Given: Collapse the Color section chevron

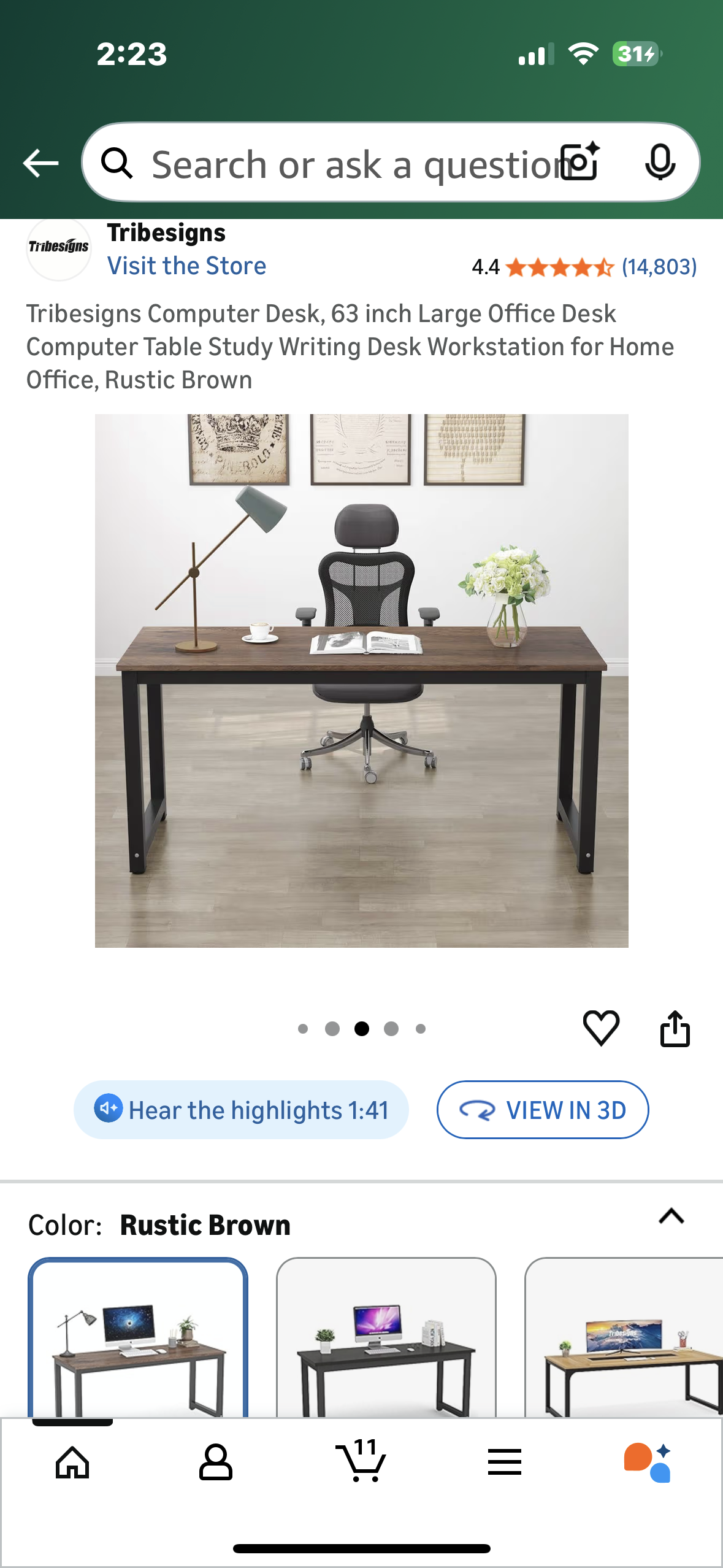Looking at the screenshot, I should tap(671, 1217).
